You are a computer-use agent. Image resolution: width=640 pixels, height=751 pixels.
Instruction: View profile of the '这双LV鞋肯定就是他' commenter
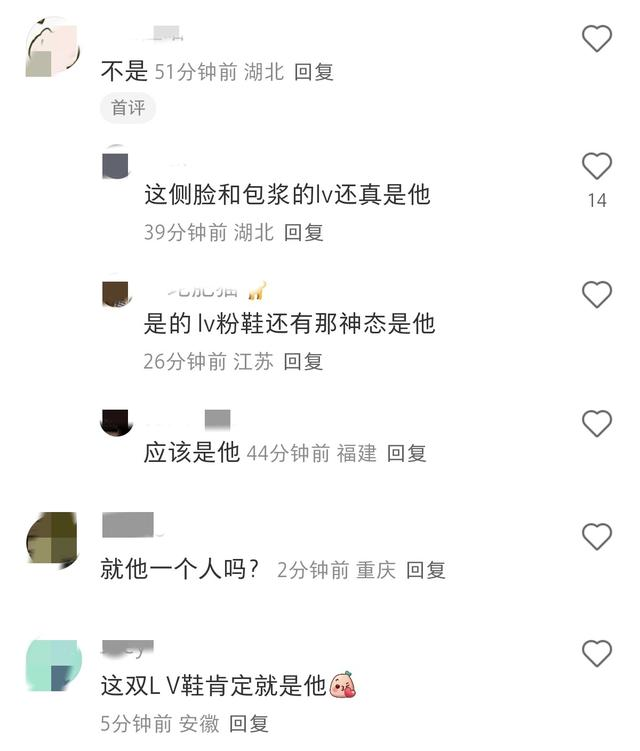[51, 665]
